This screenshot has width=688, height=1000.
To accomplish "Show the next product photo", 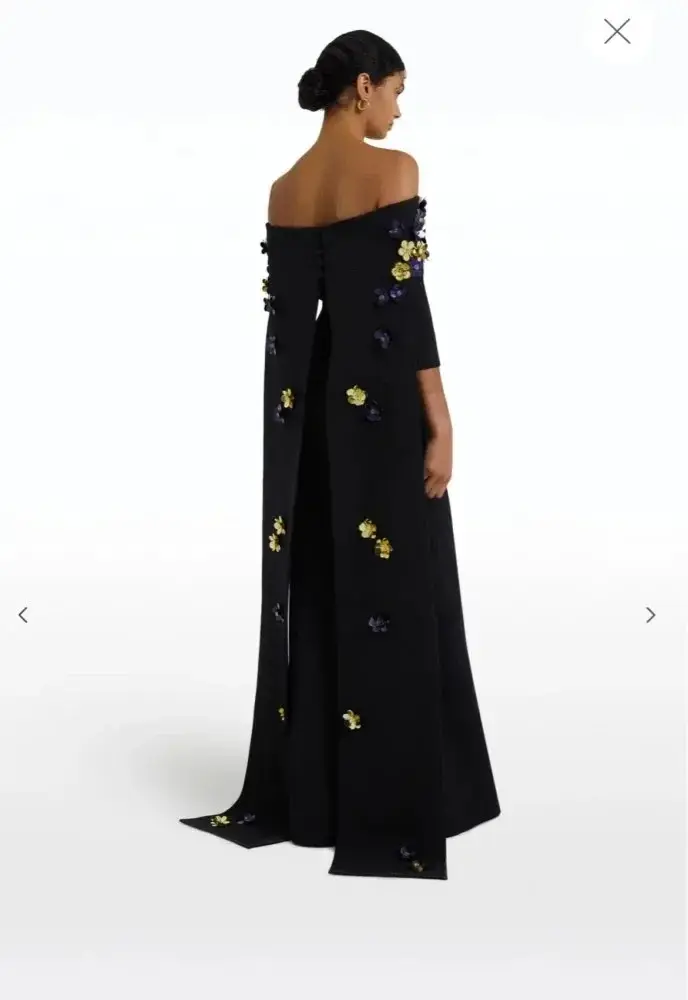I will click(x=650, y=615).
